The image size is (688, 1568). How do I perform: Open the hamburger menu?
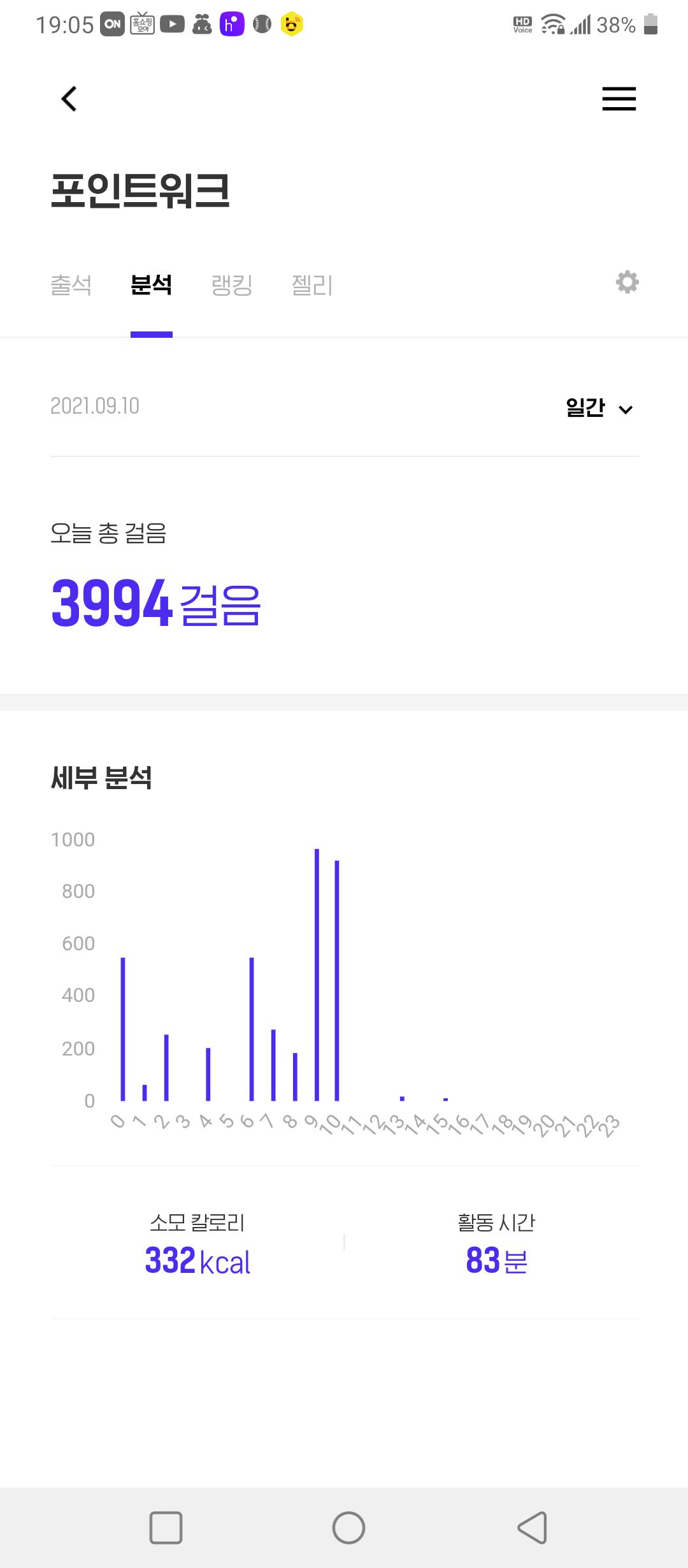[x=619, y=99]
